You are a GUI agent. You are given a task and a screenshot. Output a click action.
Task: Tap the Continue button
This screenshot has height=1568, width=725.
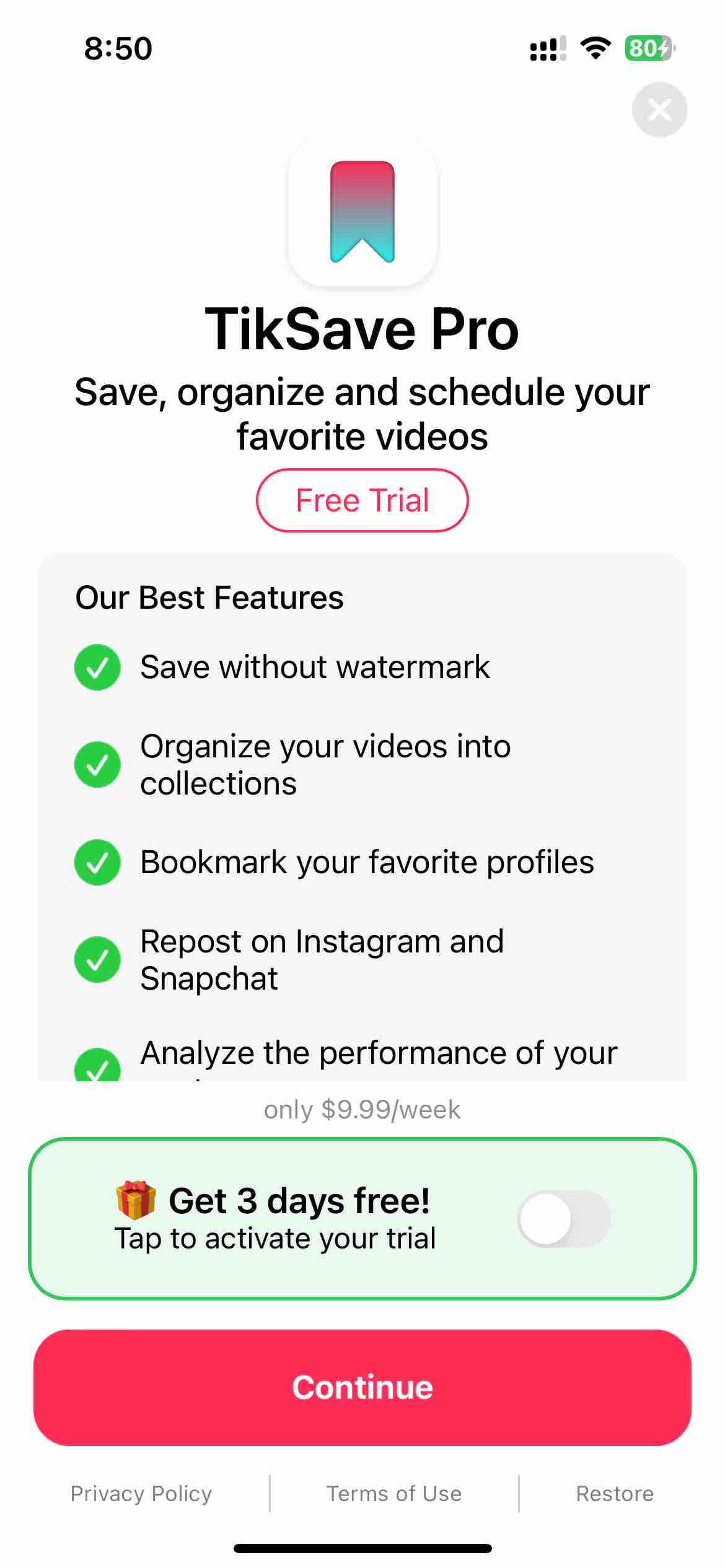362,1387
